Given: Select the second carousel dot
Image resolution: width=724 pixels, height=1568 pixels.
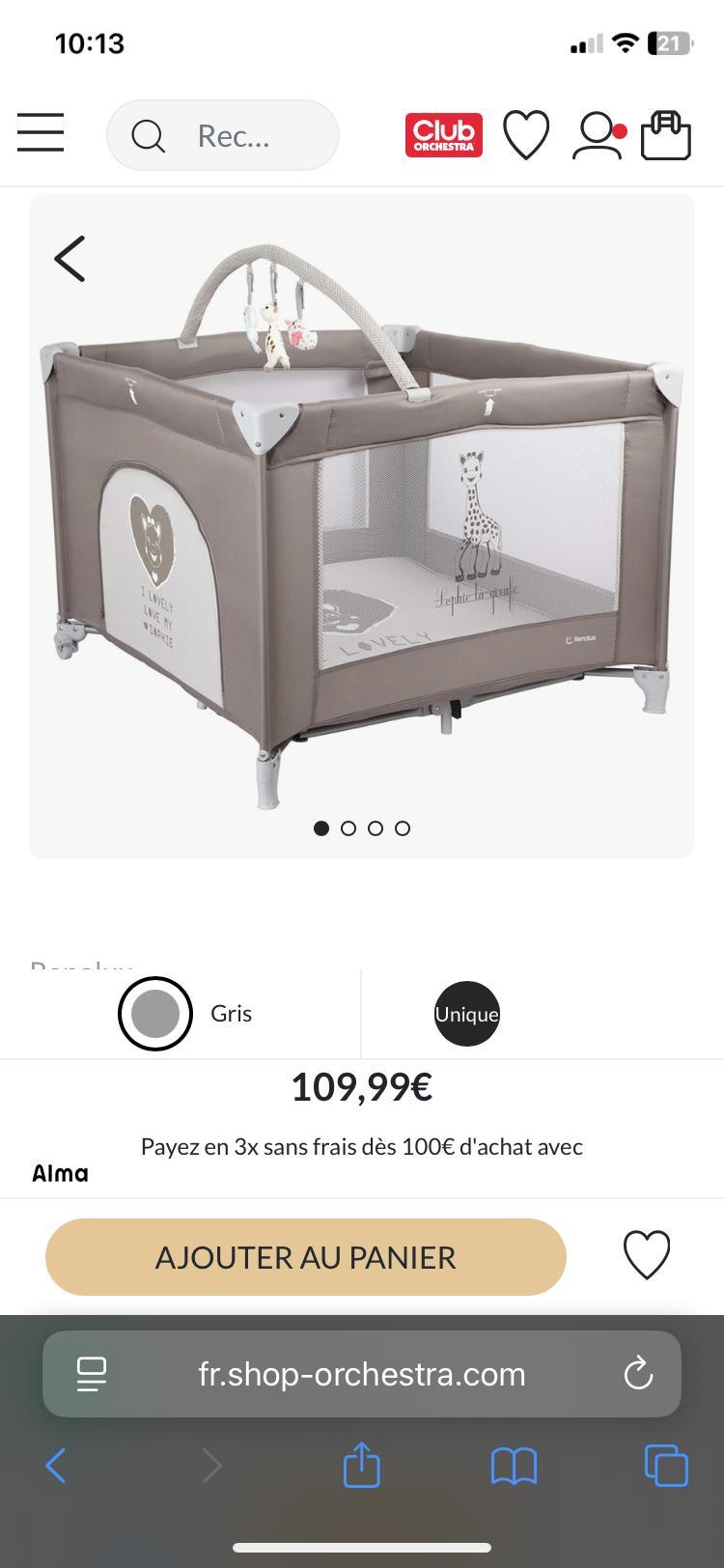Looking at the screenshot, I should tap(349, 827).
